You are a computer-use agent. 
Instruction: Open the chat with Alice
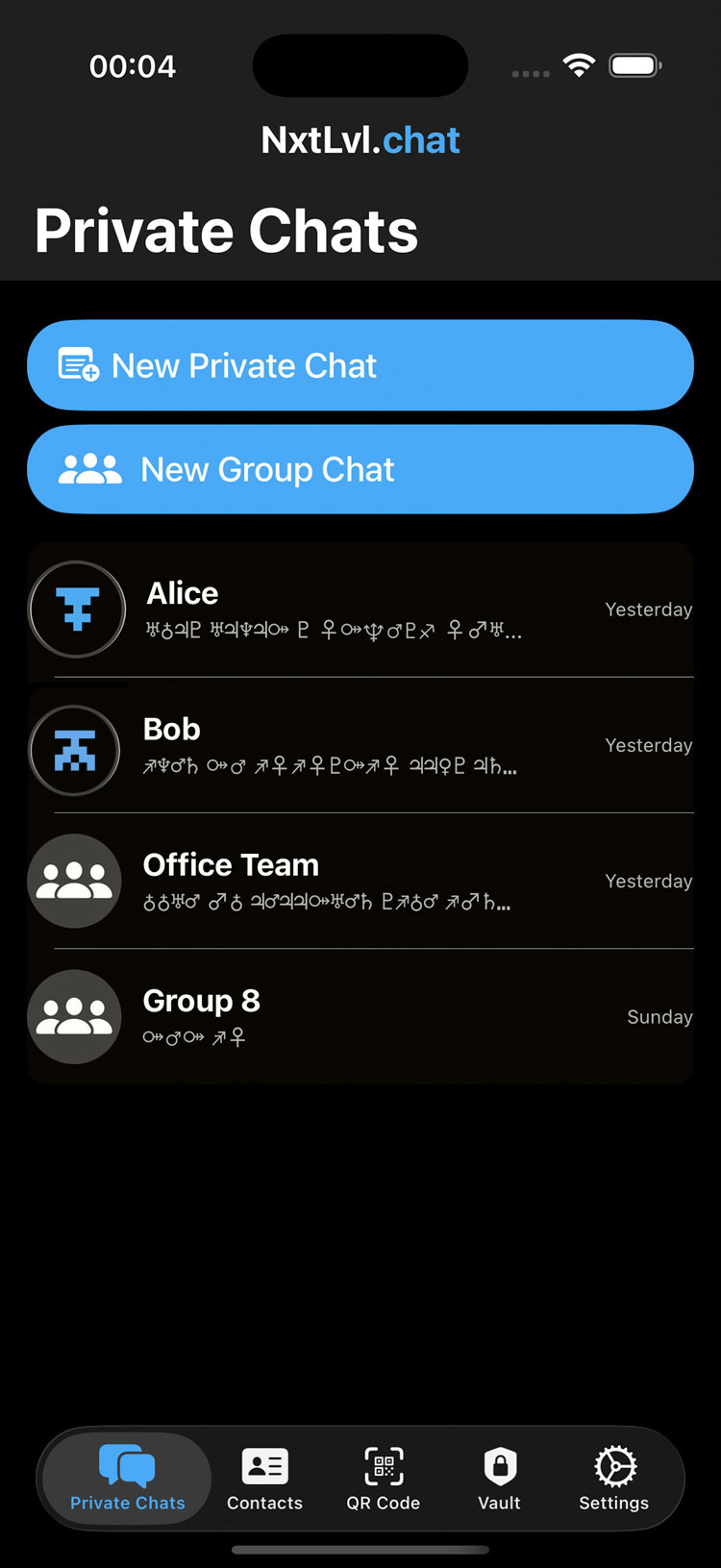pos(360,610)
